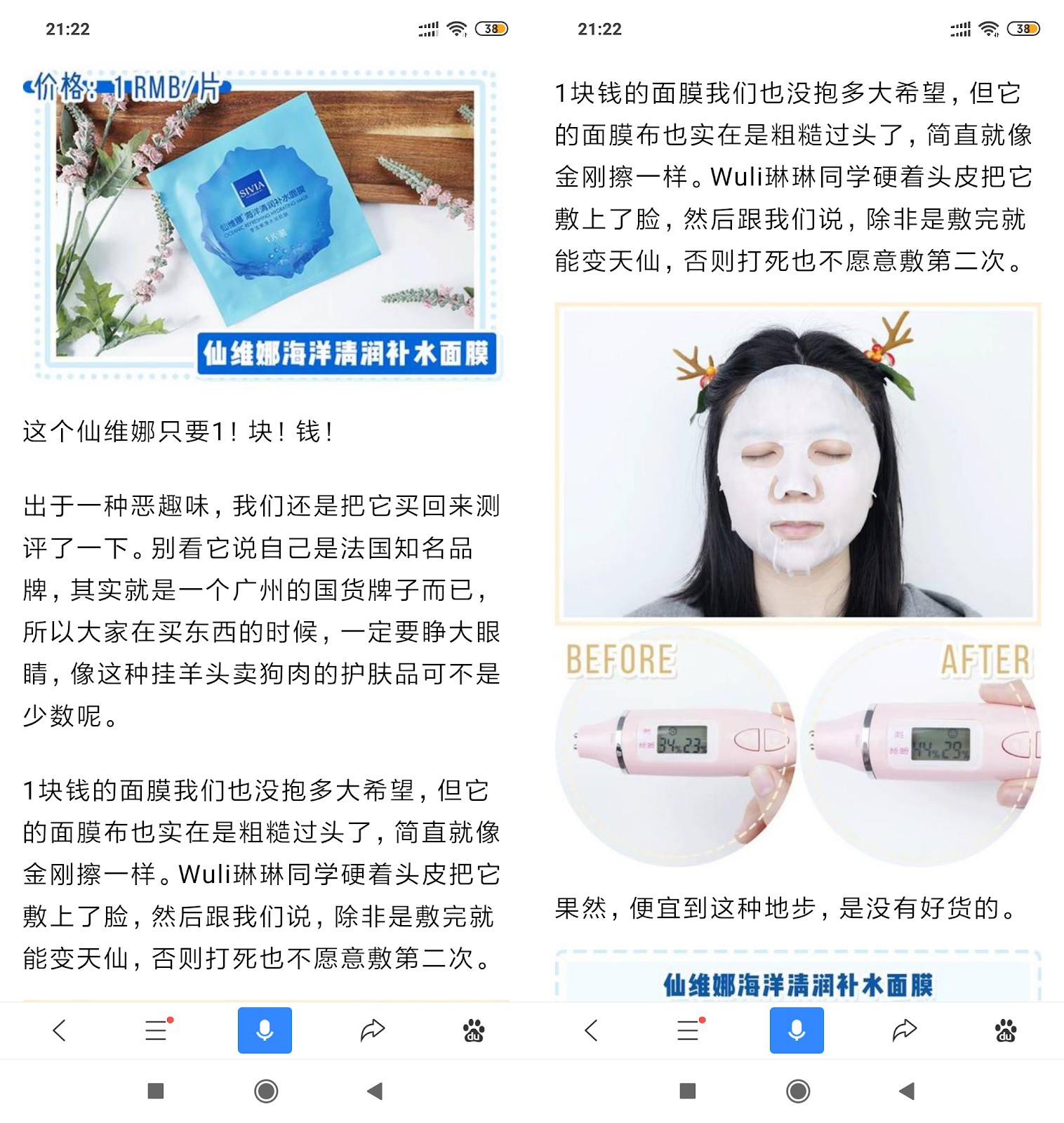Viewport: 1064px width, 1123px height.
Task: Open the menu in the face mask photo pane
Action: click(689, 1030)
